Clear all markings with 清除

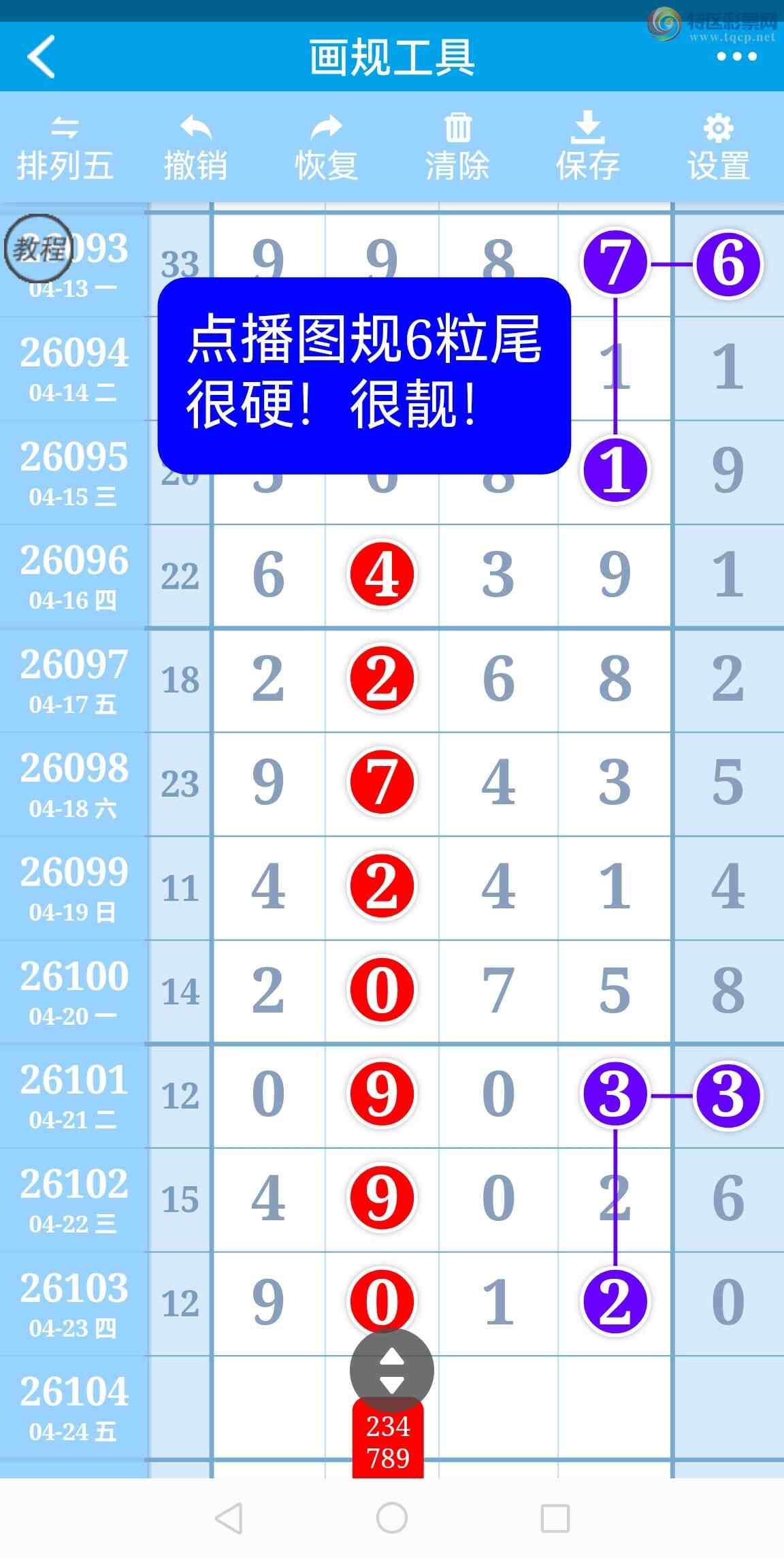(x=457, y=148)
